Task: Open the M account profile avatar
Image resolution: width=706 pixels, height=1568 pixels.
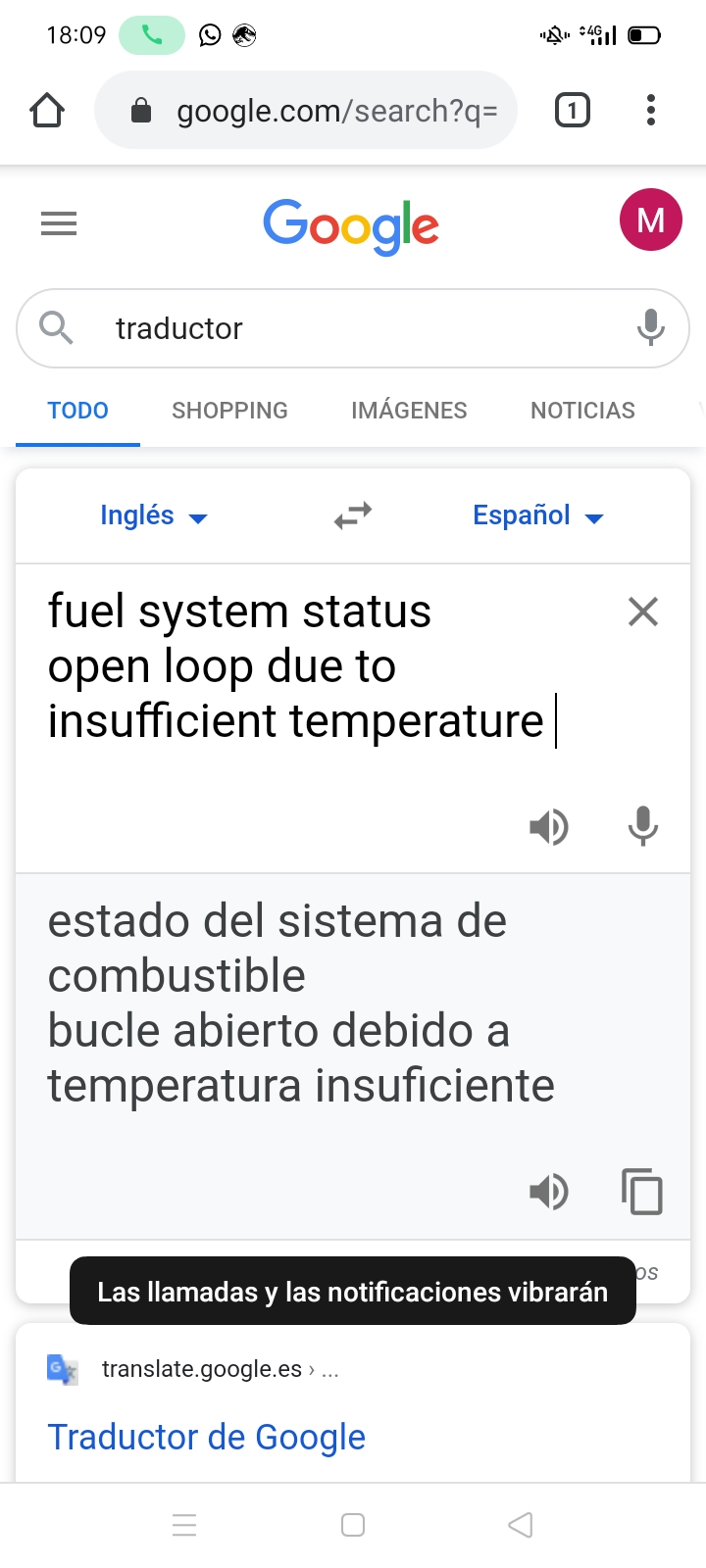Action: tap(651, 220)
